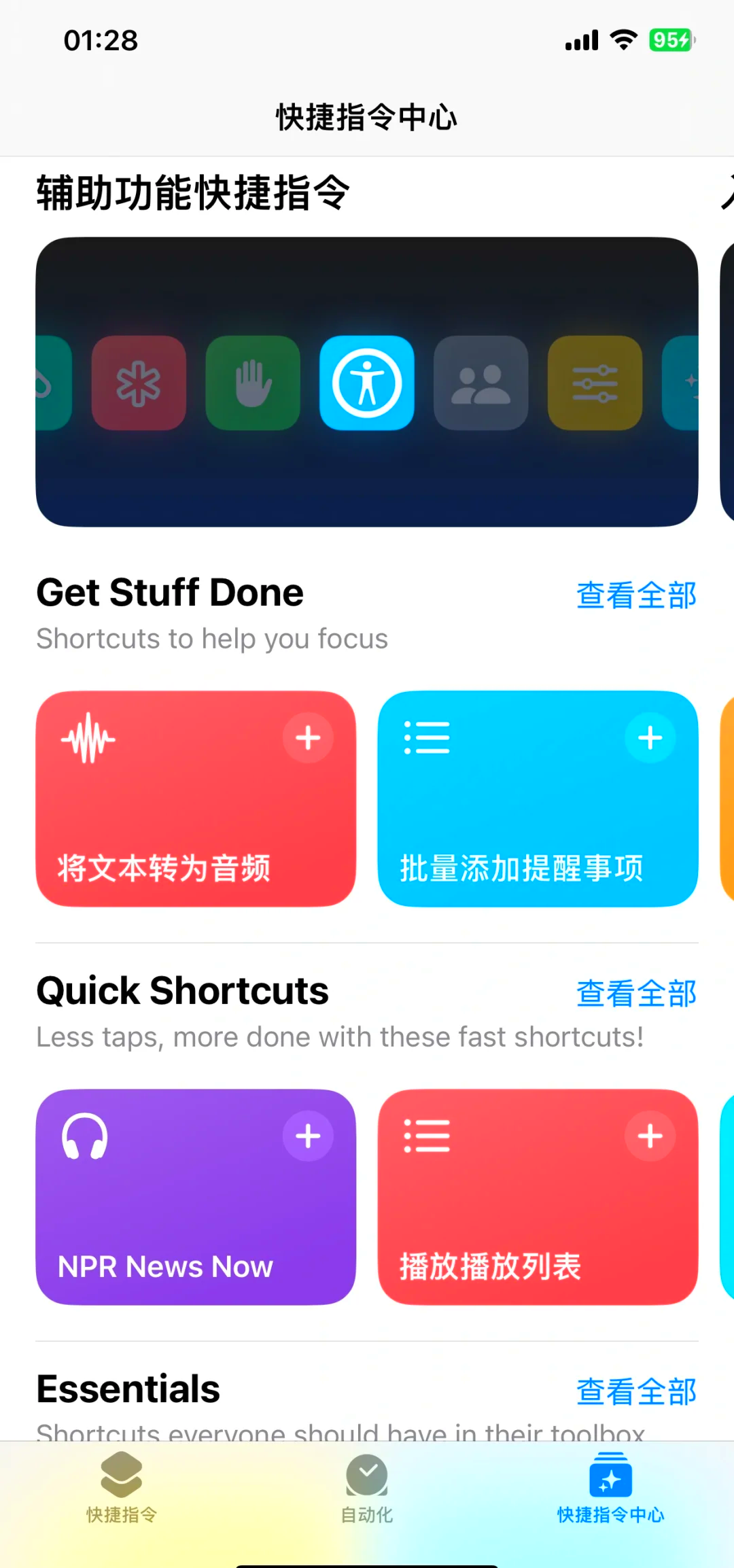Add the 批量添加提醒事项 shortcut with plus
Screen dimensions: 734x1568
pyautogui.click(x=650, y=737)
